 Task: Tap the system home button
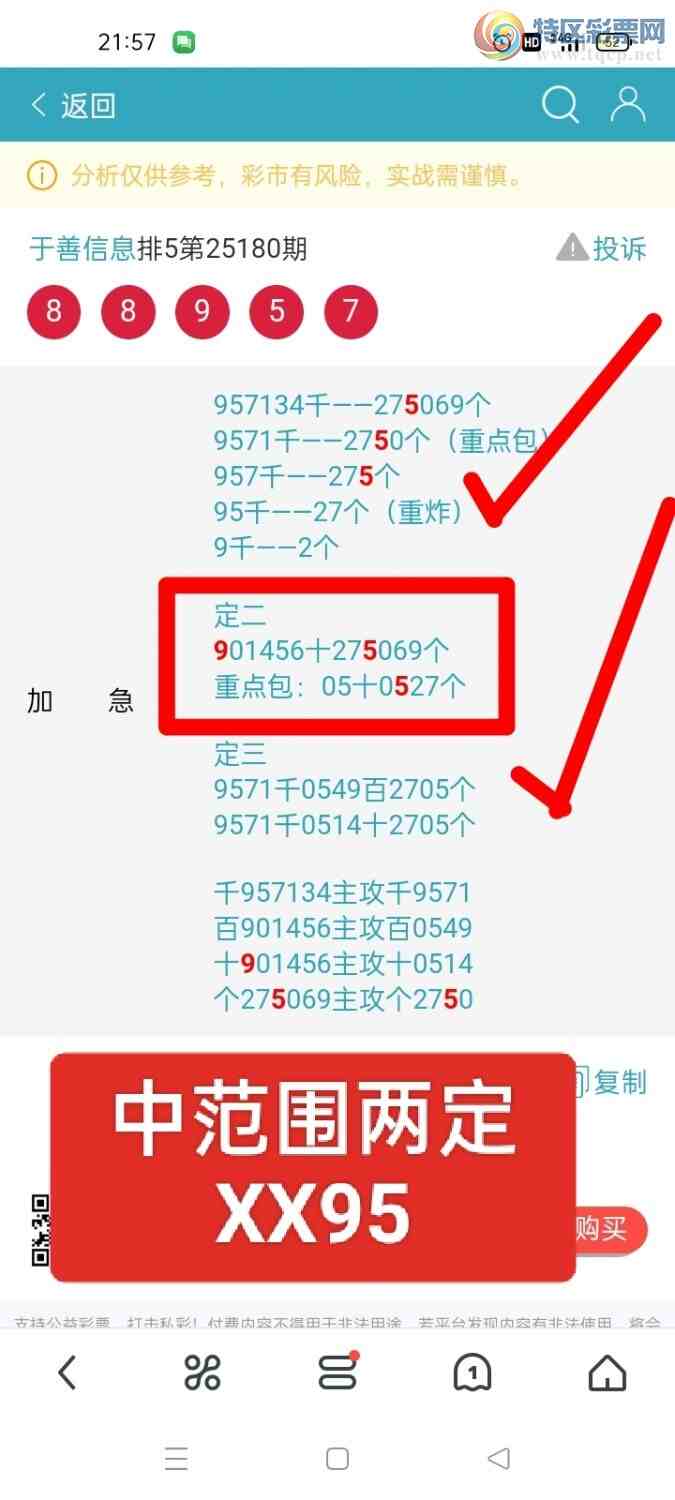pyautogui.click(x=338, y=1459)
